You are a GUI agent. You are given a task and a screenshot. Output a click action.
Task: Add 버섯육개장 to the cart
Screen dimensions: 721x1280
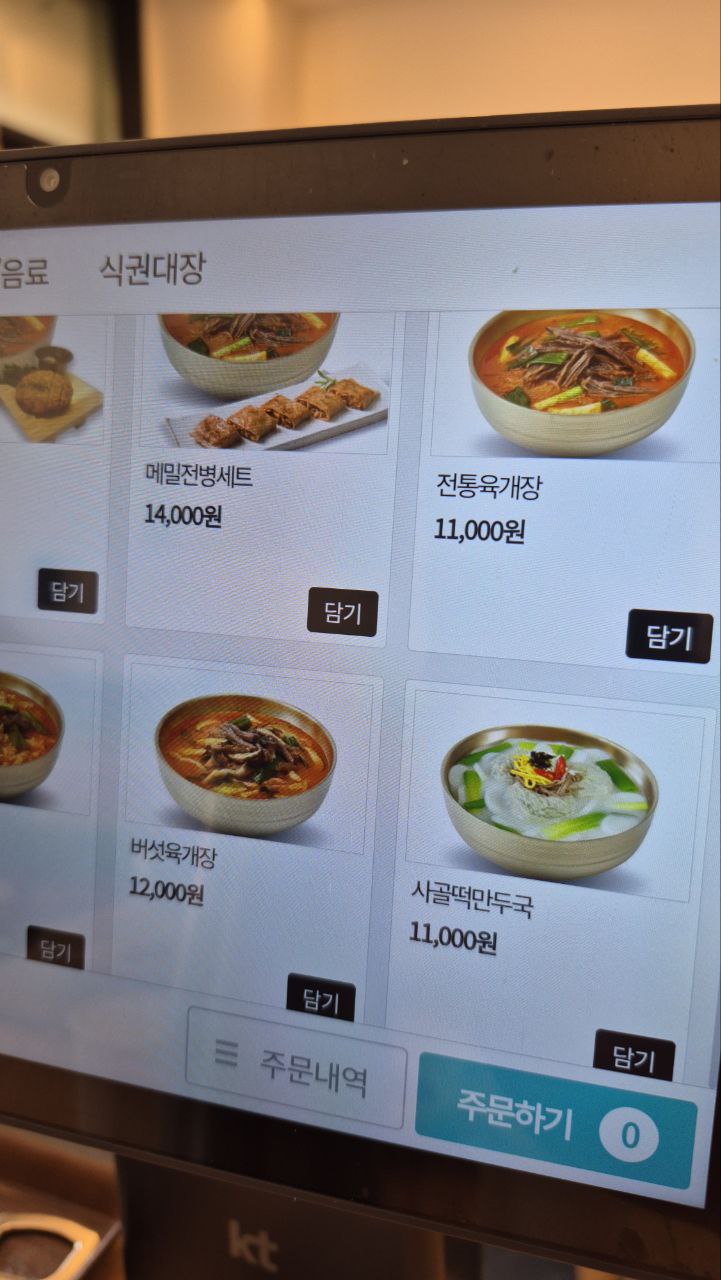click(320, 998)
